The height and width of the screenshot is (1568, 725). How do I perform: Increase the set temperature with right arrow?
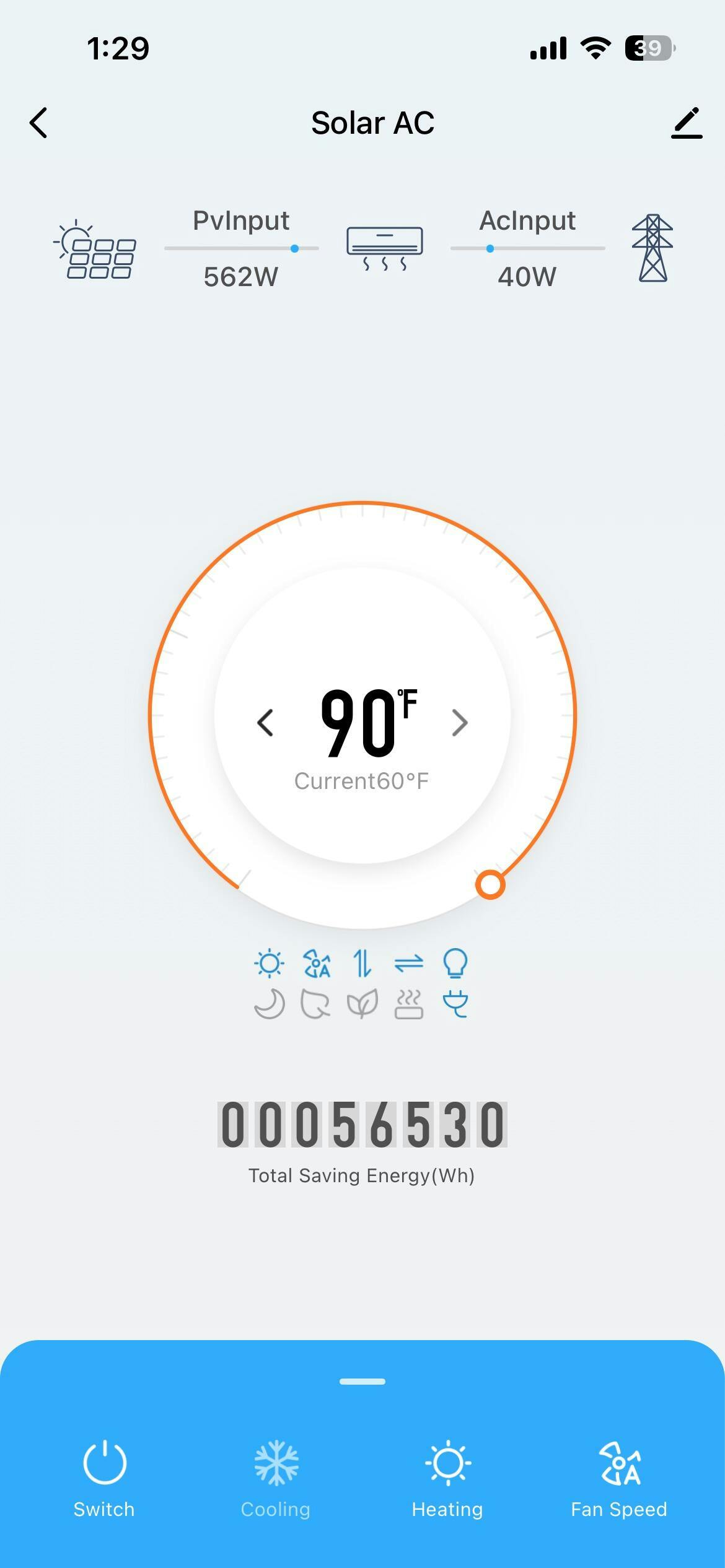pos(459,723)
